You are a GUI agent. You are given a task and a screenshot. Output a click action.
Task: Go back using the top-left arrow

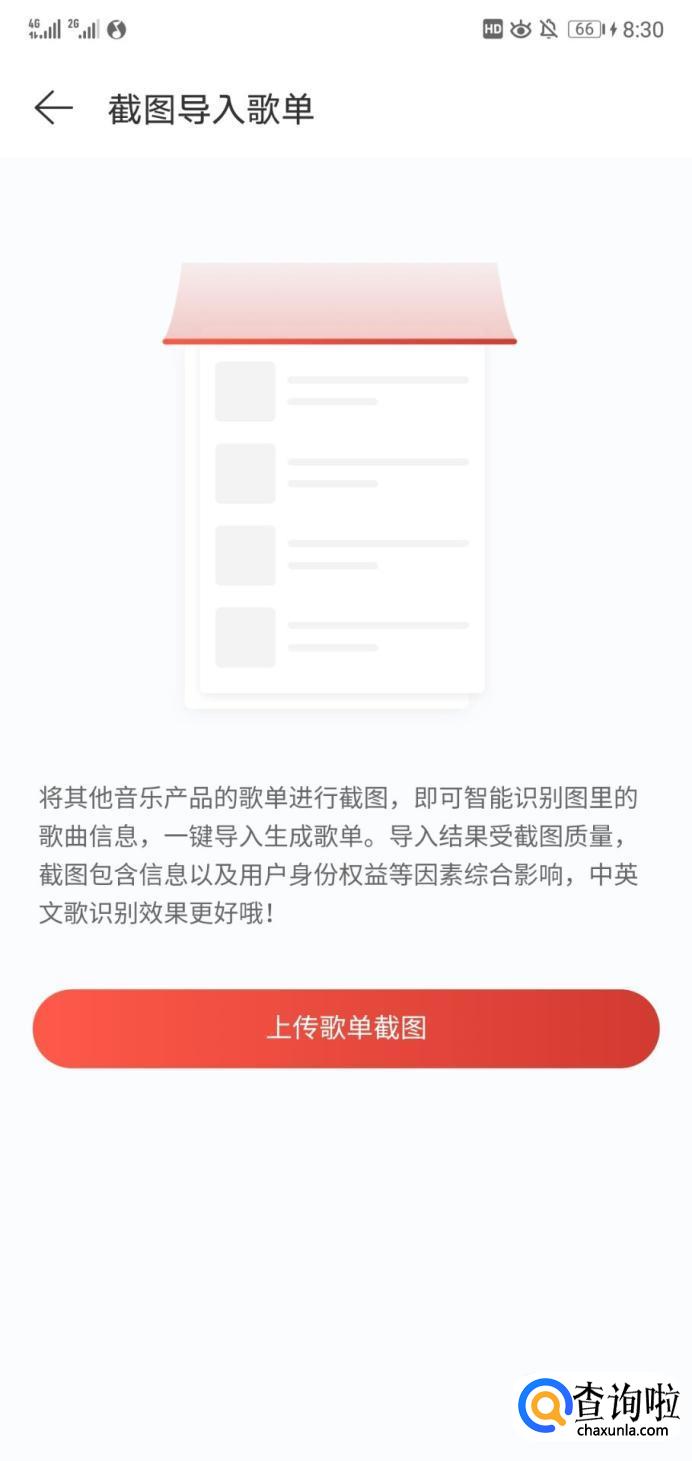[x=53, y=108]
